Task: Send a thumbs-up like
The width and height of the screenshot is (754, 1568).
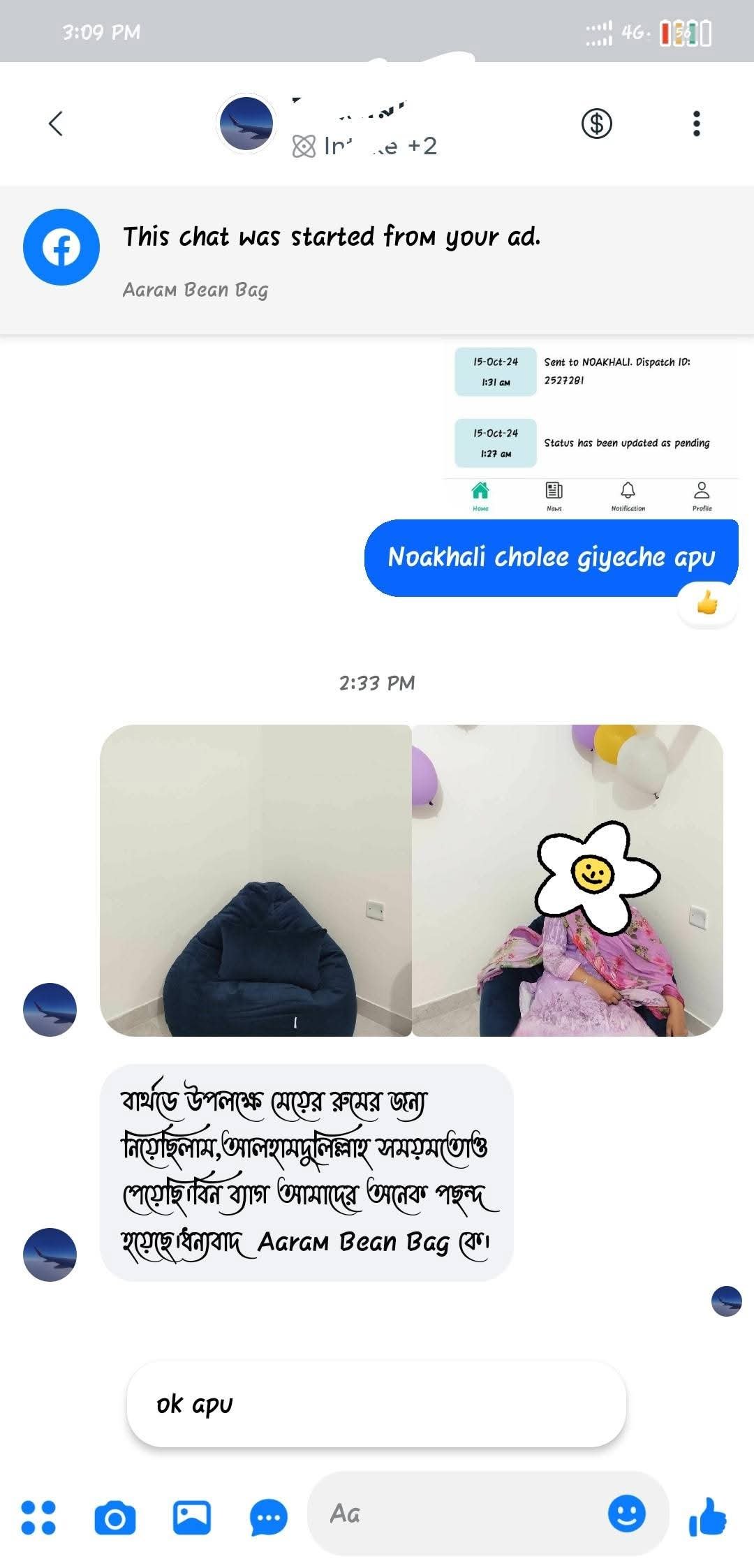Action: [707, 1516]
